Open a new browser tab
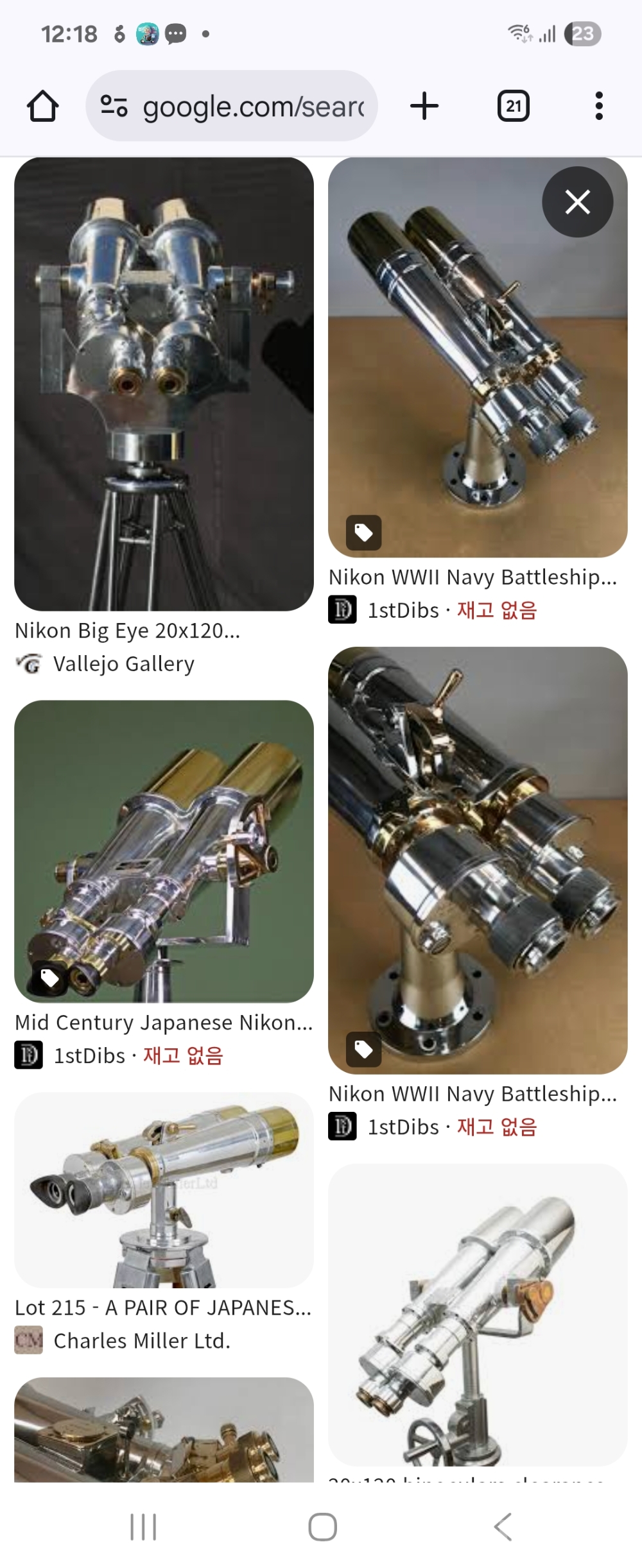 click(424, 106)
